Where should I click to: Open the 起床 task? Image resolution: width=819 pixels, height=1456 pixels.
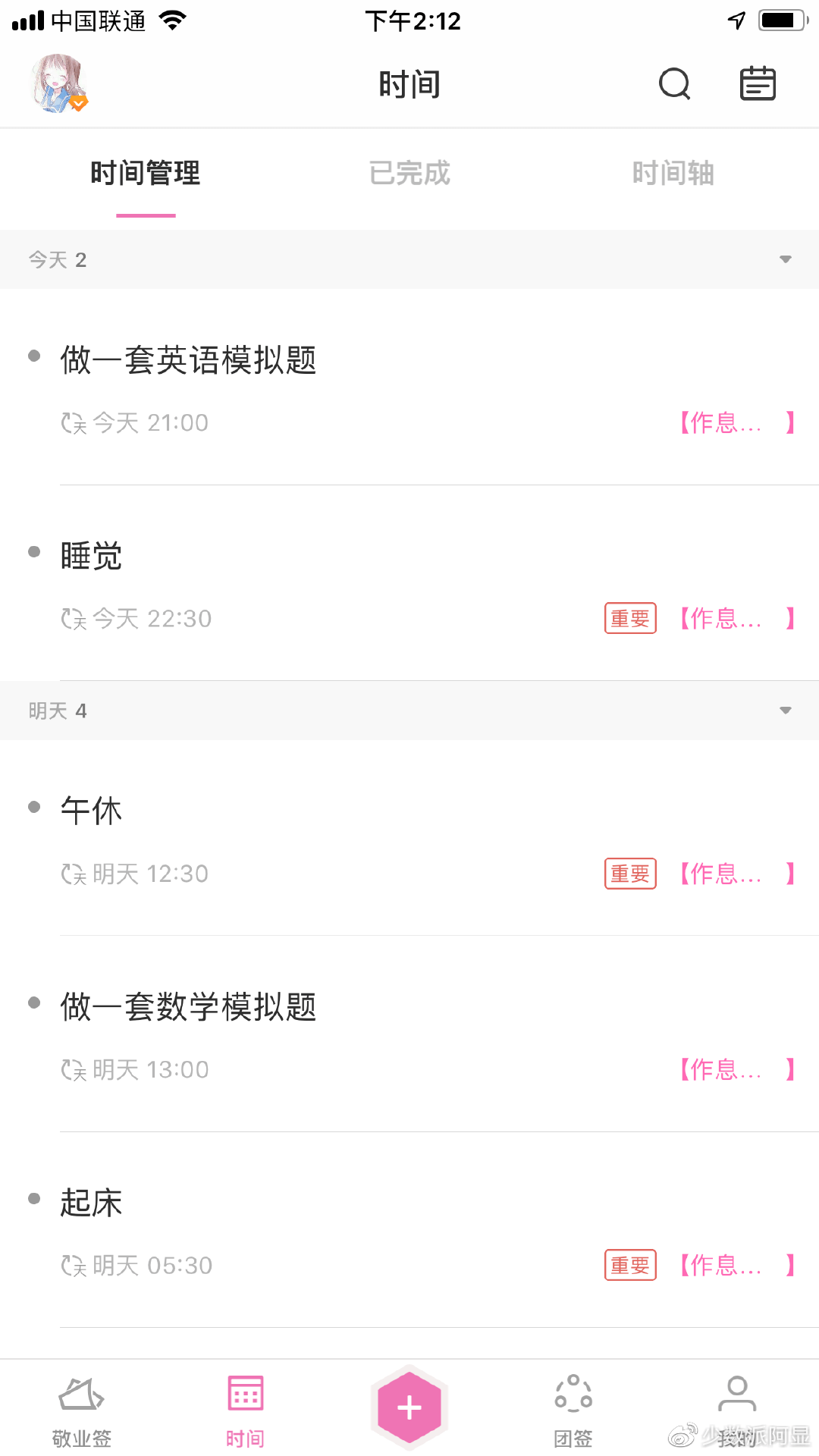pyautogui.click(x=91, y=1203)
